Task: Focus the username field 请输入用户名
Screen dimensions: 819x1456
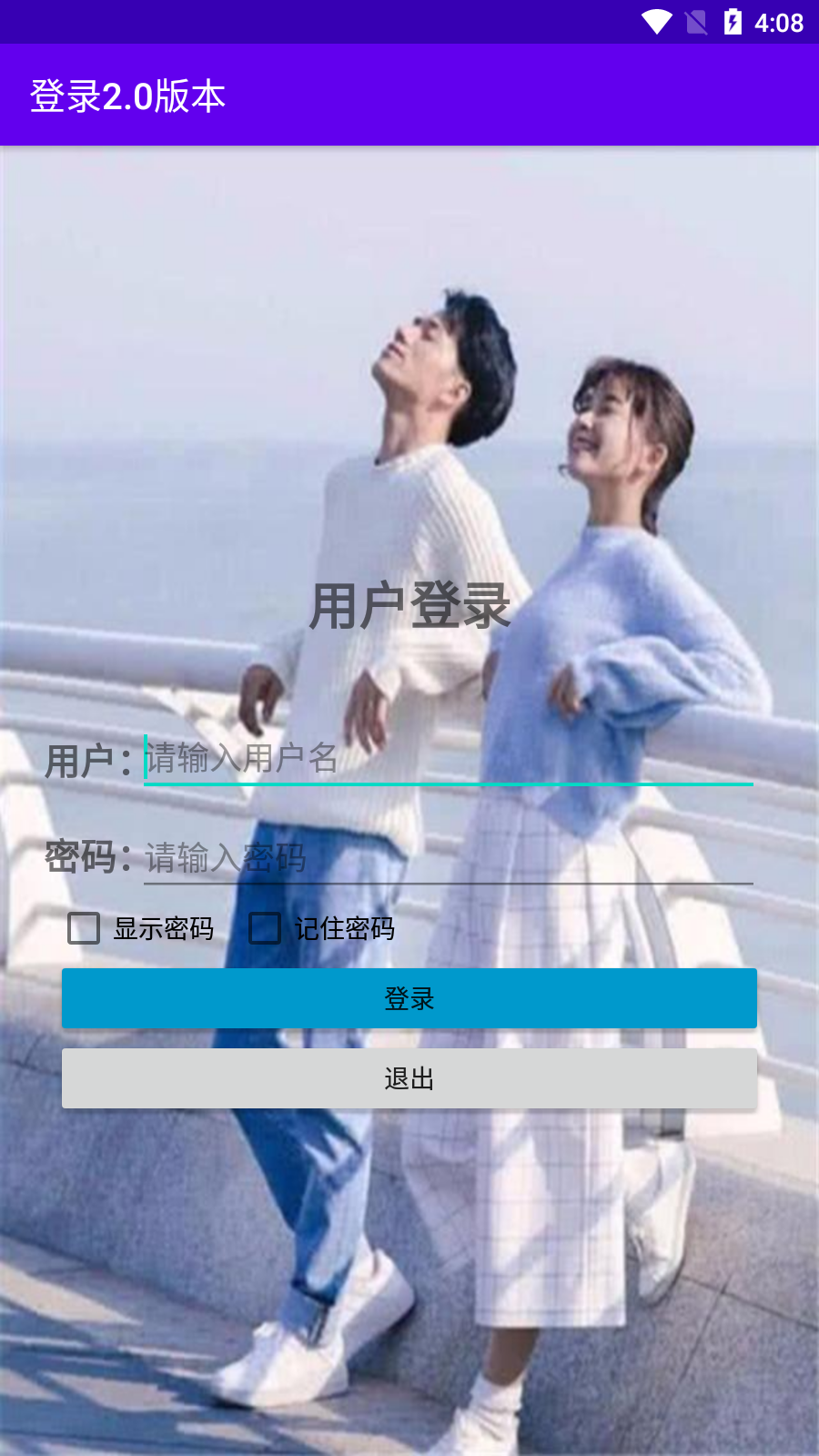Action: tap(448, 758)
